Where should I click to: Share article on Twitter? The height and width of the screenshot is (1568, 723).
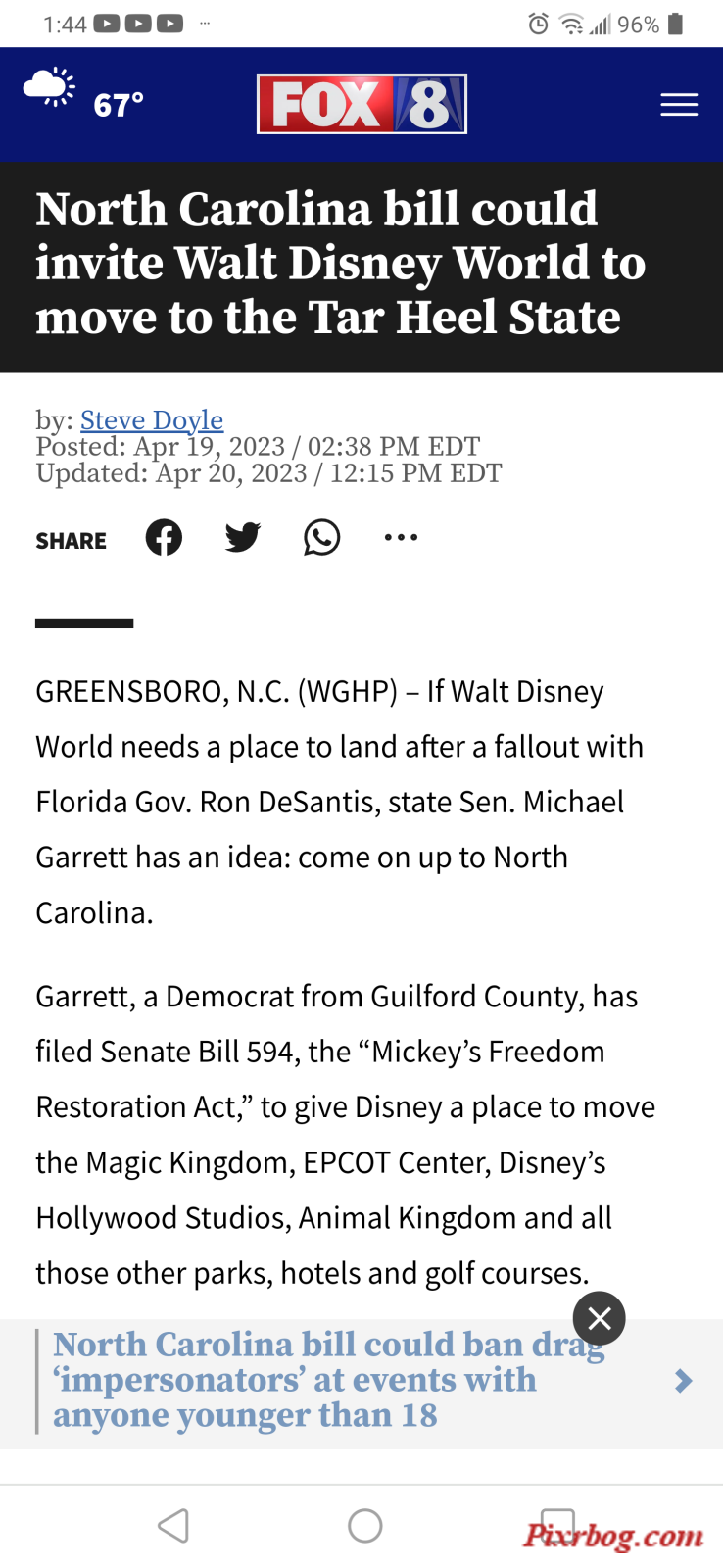(243, 537)
